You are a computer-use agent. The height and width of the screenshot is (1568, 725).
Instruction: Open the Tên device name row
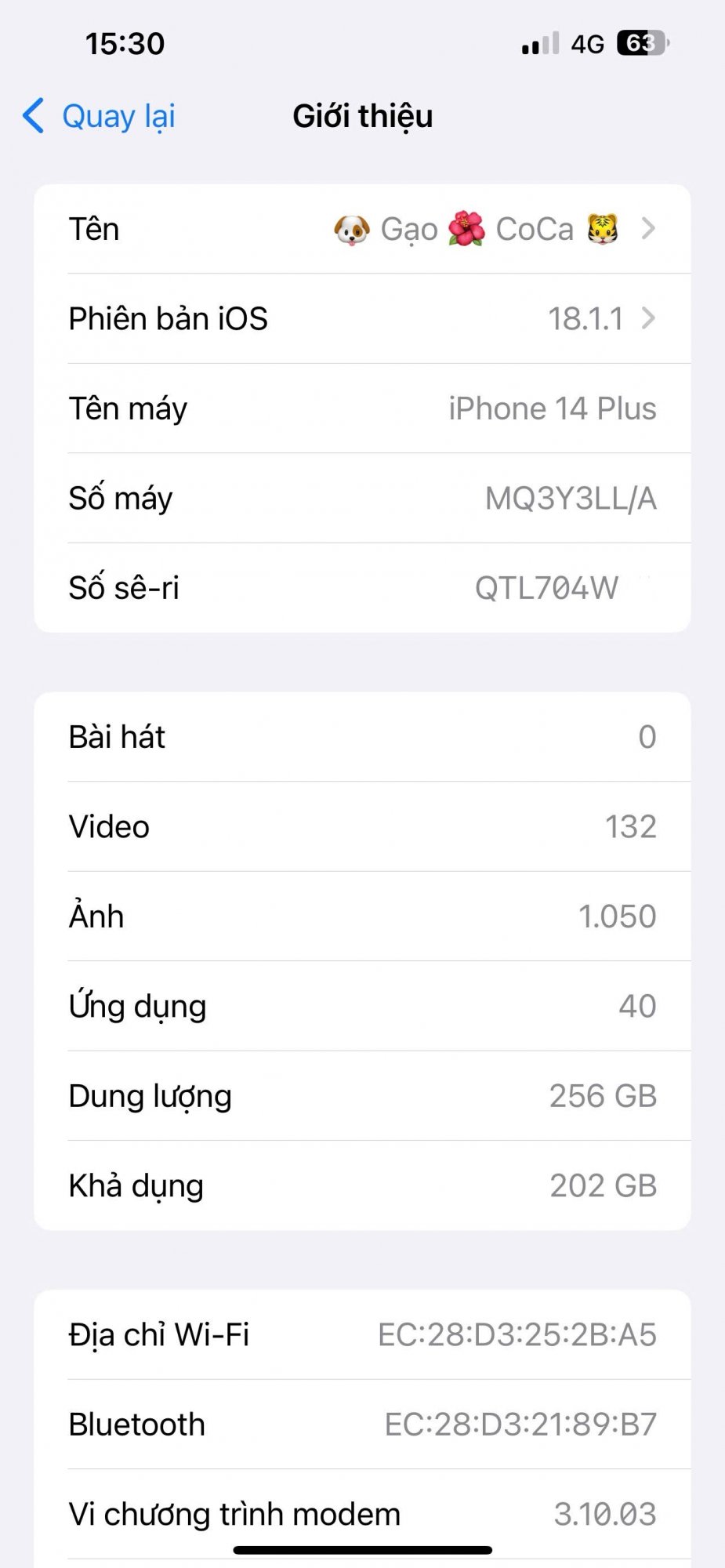point(362,229)
